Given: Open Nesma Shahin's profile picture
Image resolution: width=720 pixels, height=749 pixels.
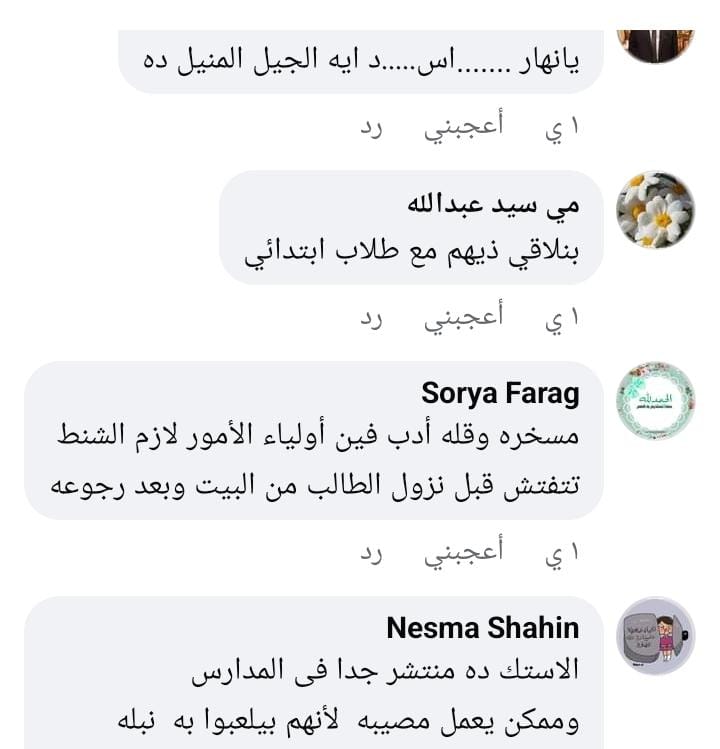Looking at the screenshot, I should 656,636.
